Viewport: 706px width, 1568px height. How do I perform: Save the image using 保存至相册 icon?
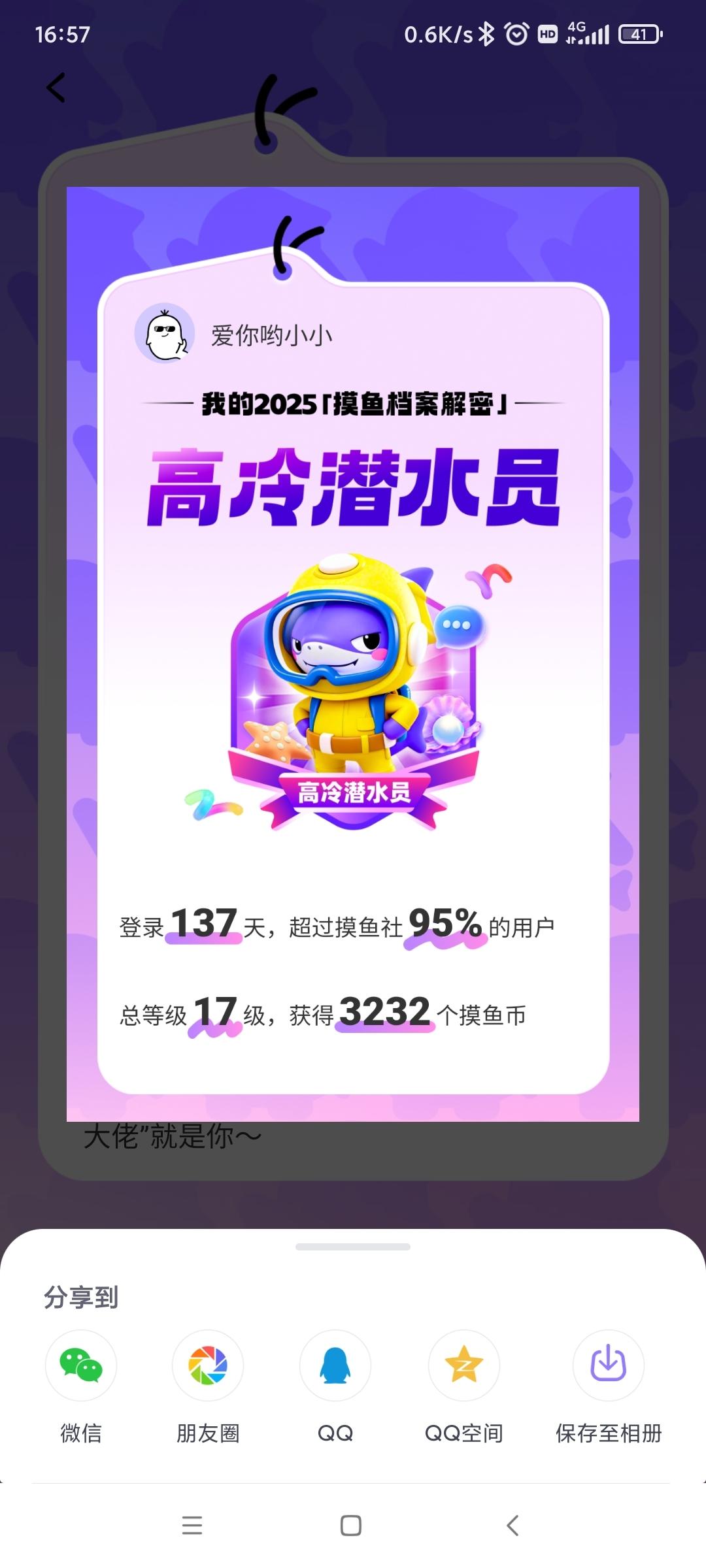click(607, 1365)
